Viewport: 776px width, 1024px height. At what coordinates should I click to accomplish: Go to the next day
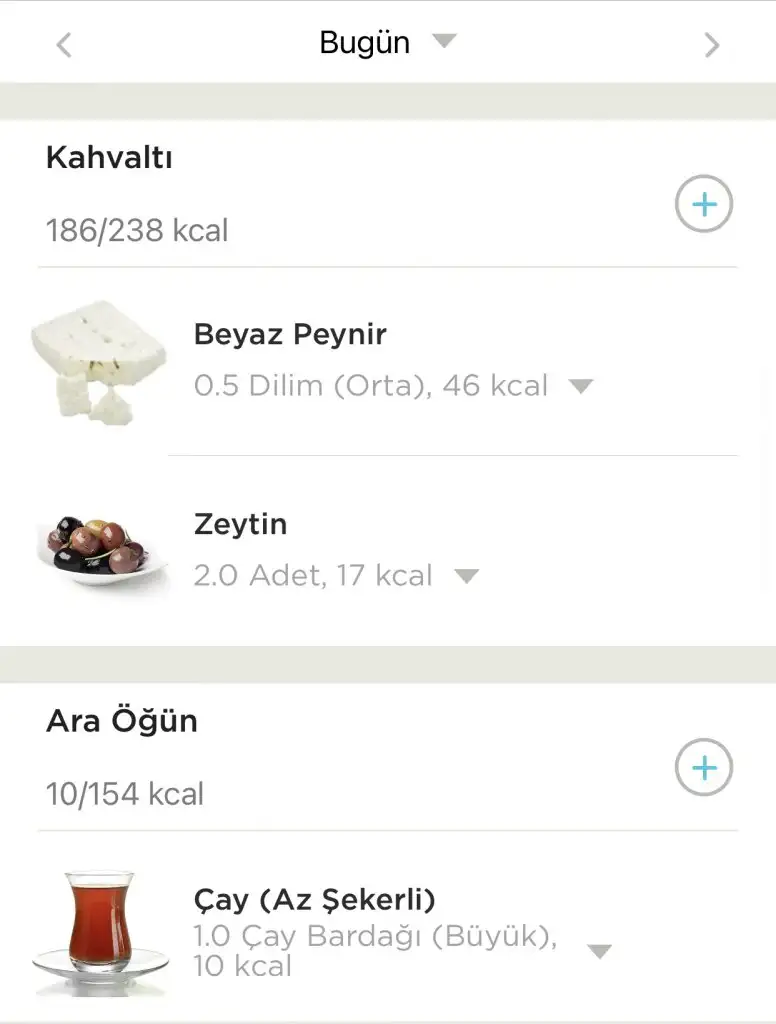[x=711, y=45]
